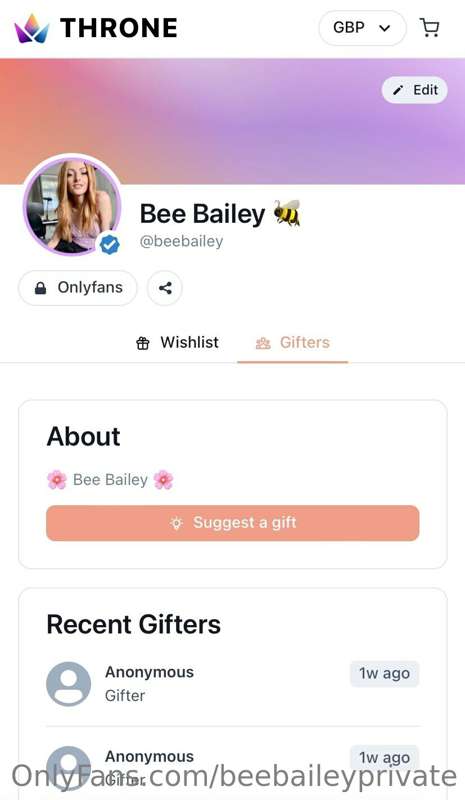Share this profile

click(x=164, y=288)
